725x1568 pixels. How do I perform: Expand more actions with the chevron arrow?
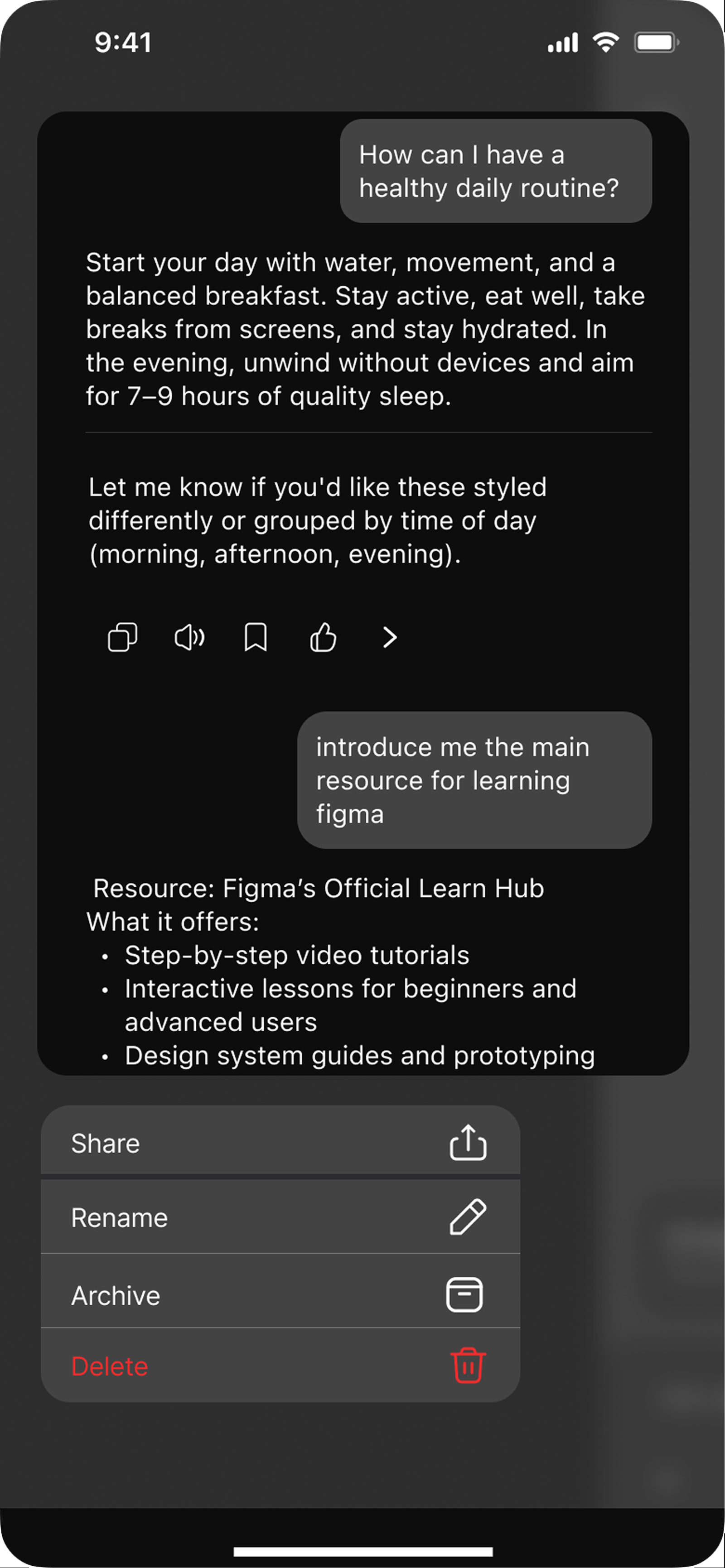point(390,637)
